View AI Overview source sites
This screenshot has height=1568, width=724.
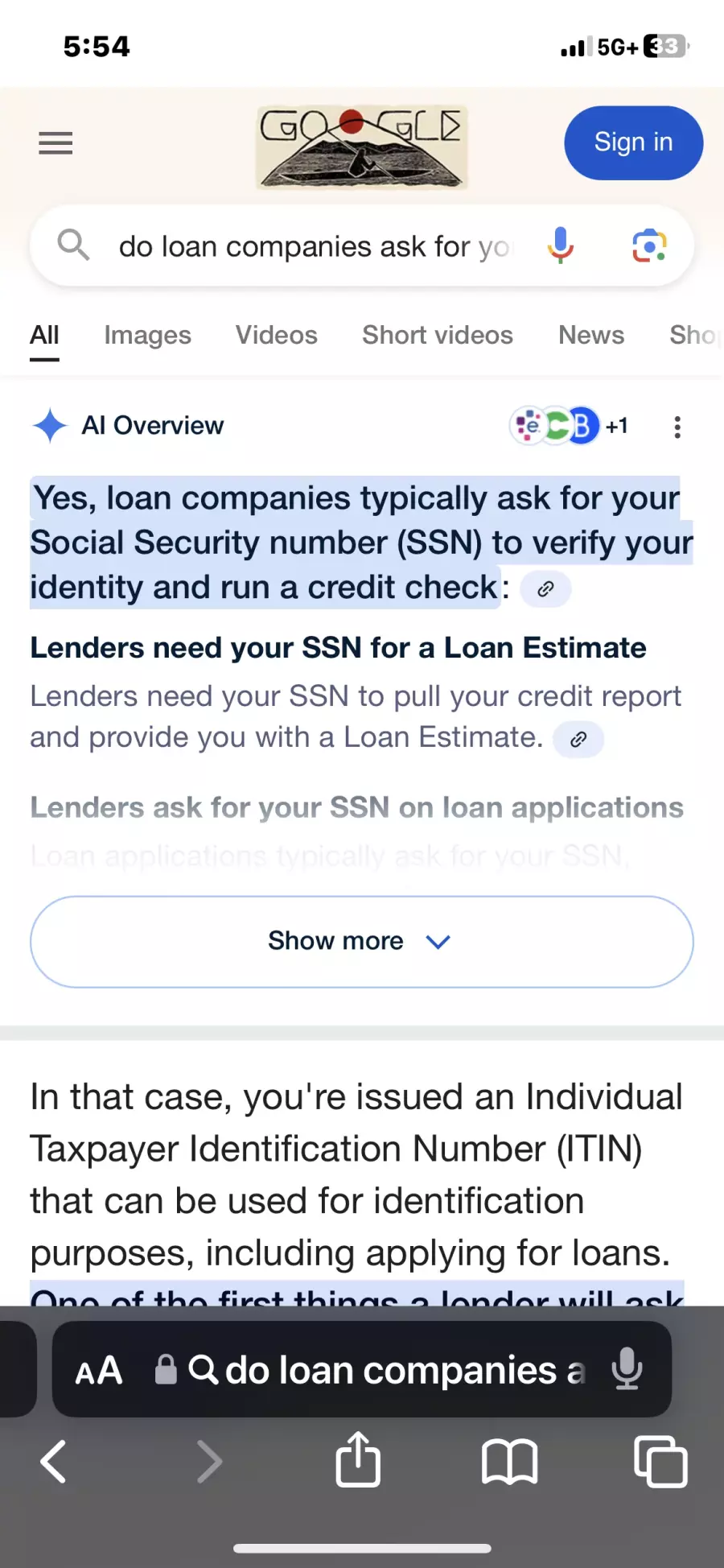point(570,425)
